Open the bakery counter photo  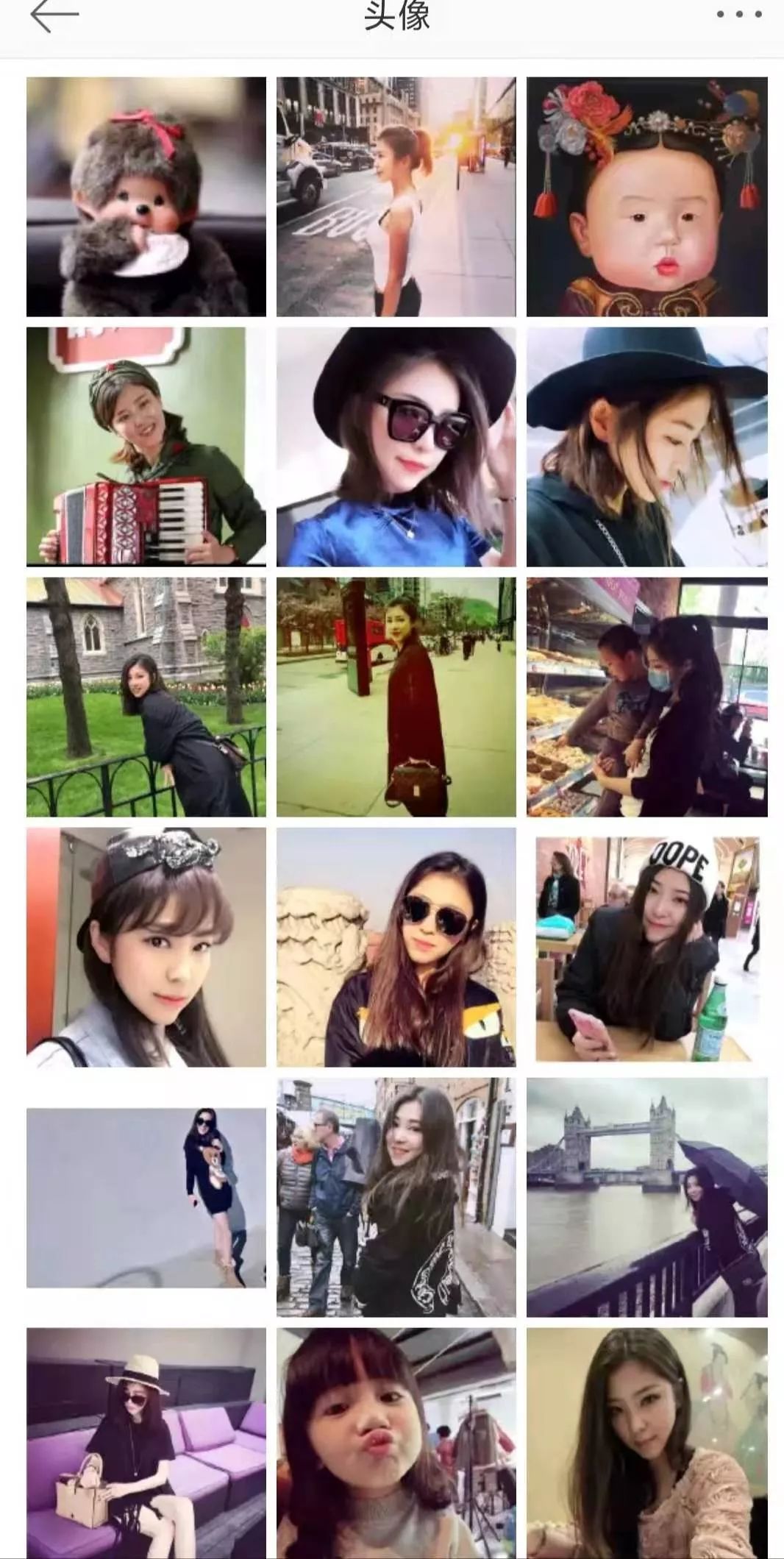click(646, 697)
